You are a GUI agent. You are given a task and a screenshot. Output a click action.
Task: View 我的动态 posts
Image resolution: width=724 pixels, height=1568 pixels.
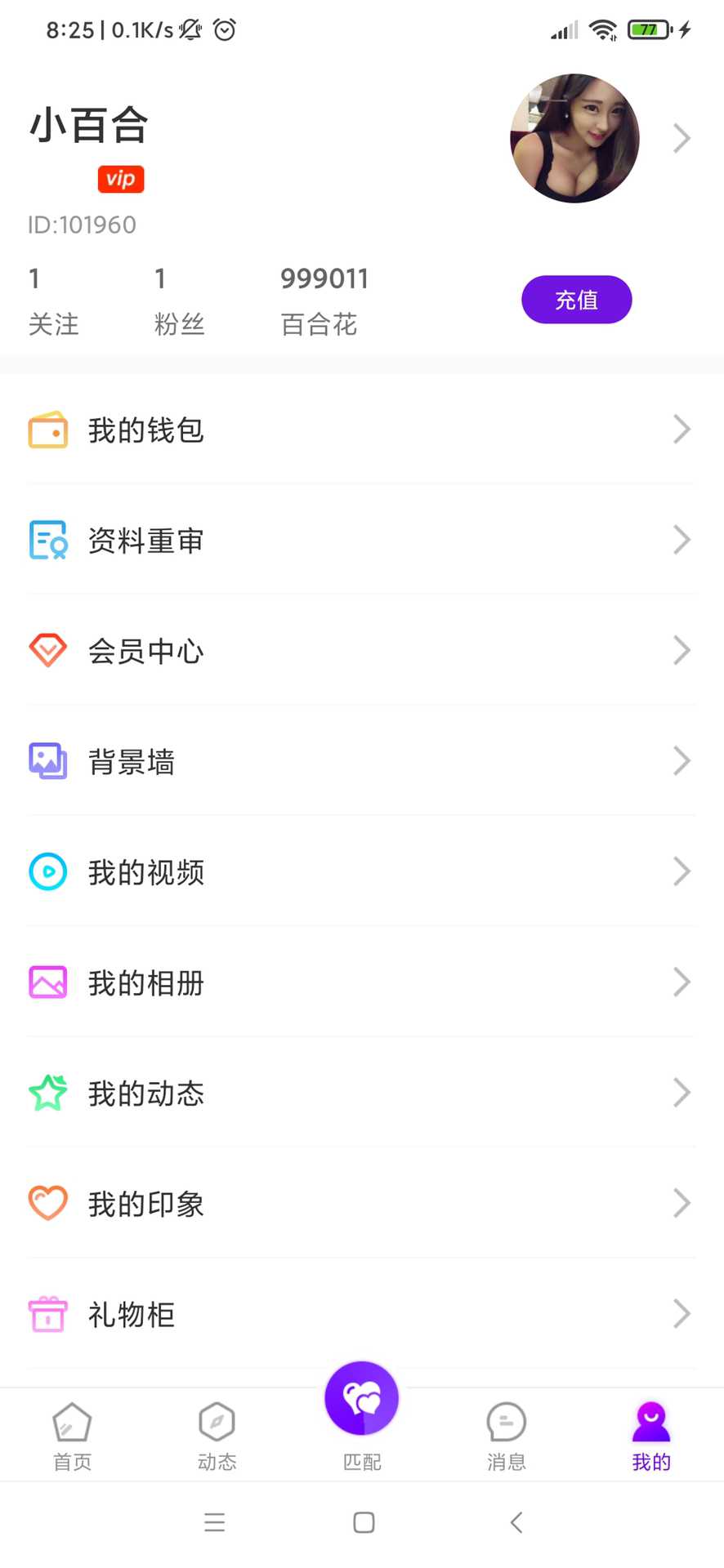click(x=361, y=1093)
